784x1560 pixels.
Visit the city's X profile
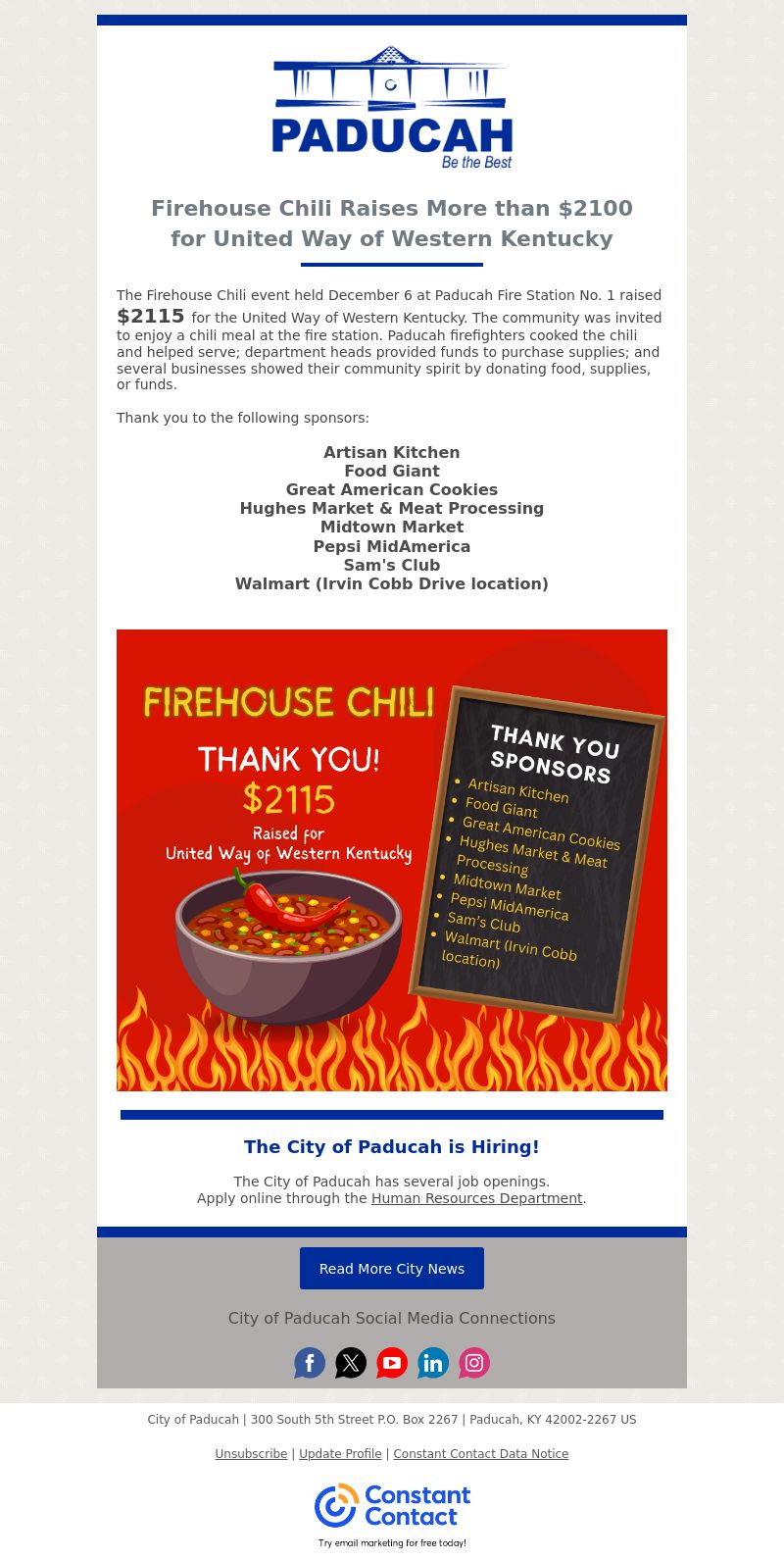[351, 1363]
